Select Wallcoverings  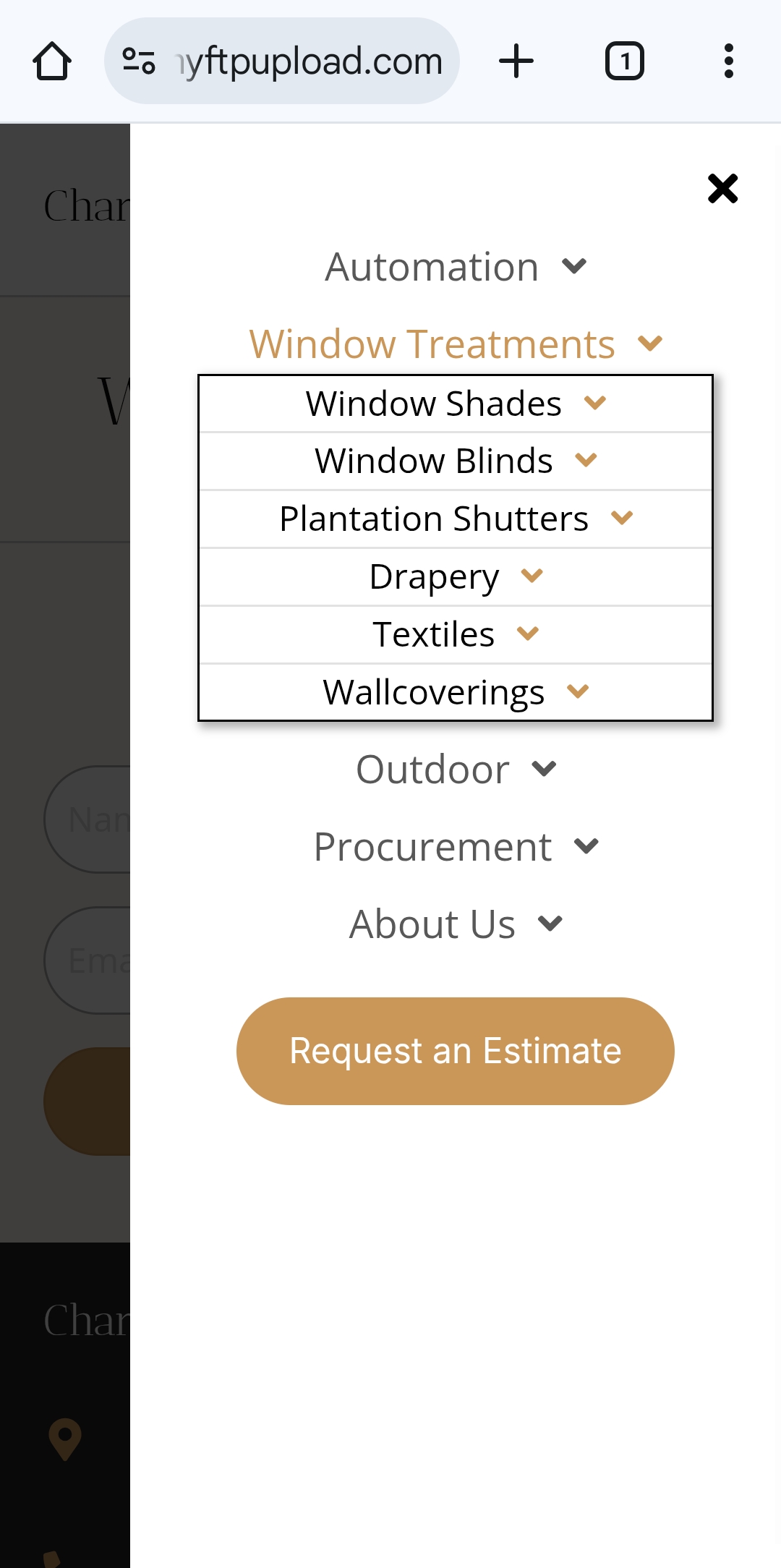pos(434,692)
